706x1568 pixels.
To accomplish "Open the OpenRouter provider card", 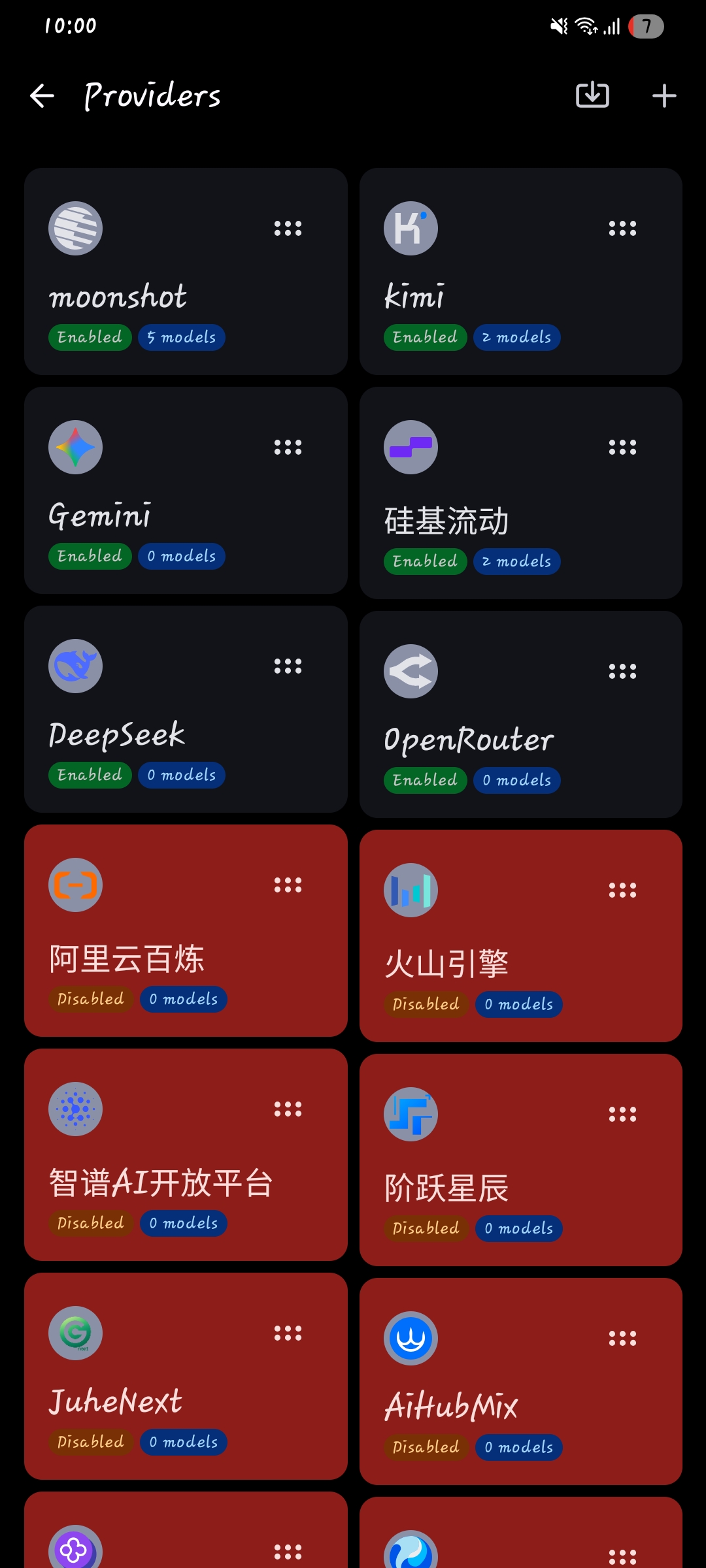I will [x=521, y=715].
